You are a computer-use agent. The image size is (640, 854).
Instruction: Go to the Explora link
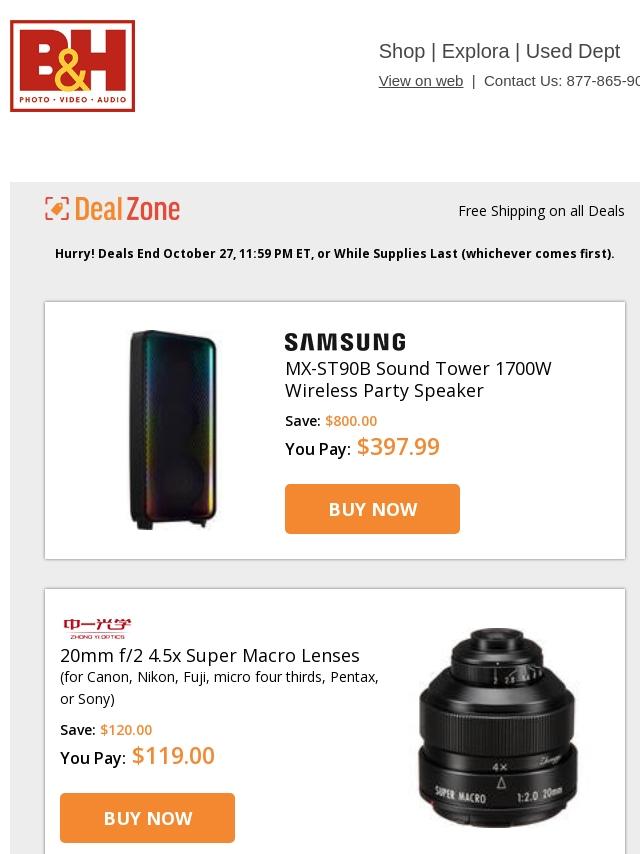(x=475, y=51)
